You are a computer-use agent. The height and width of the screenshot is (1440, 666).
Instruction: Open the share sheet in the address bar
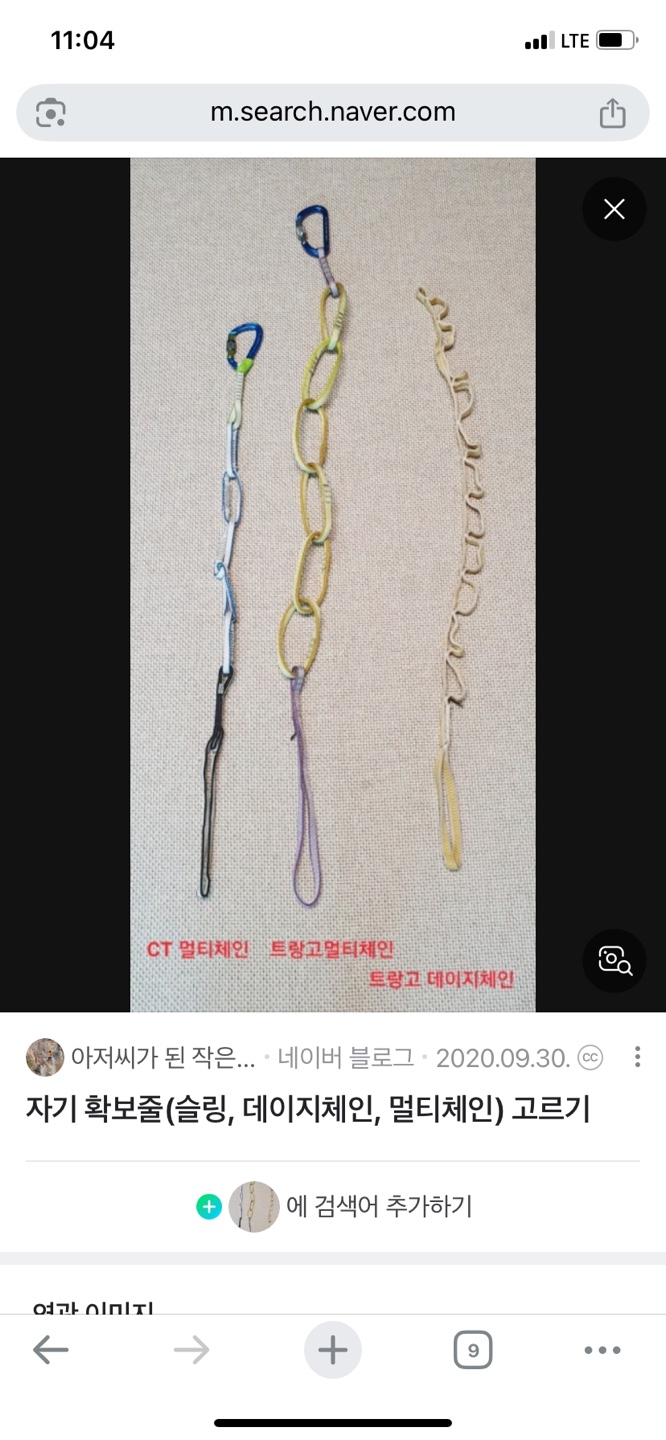click(612, 113)
